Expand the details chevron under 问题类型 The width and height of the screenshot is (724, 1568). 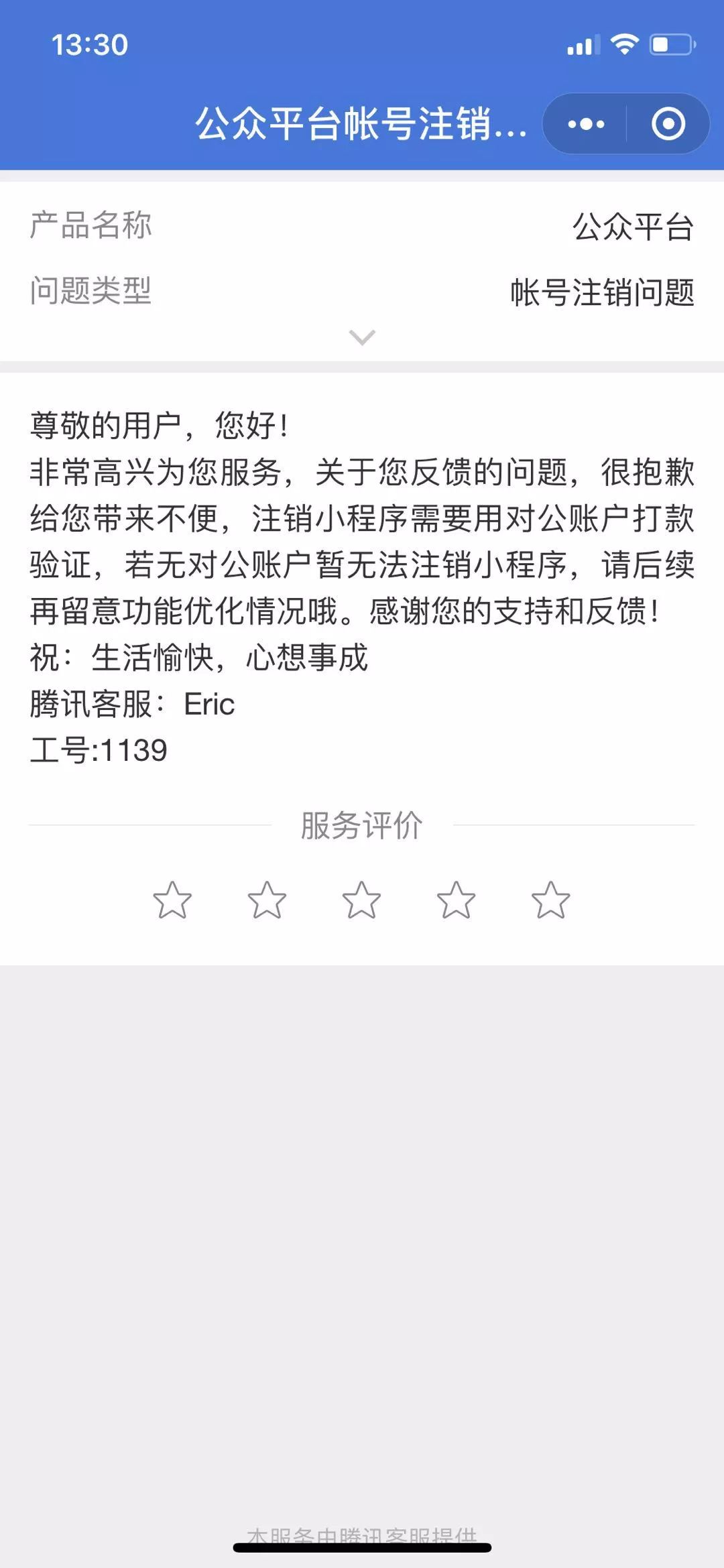coord(362,337)
